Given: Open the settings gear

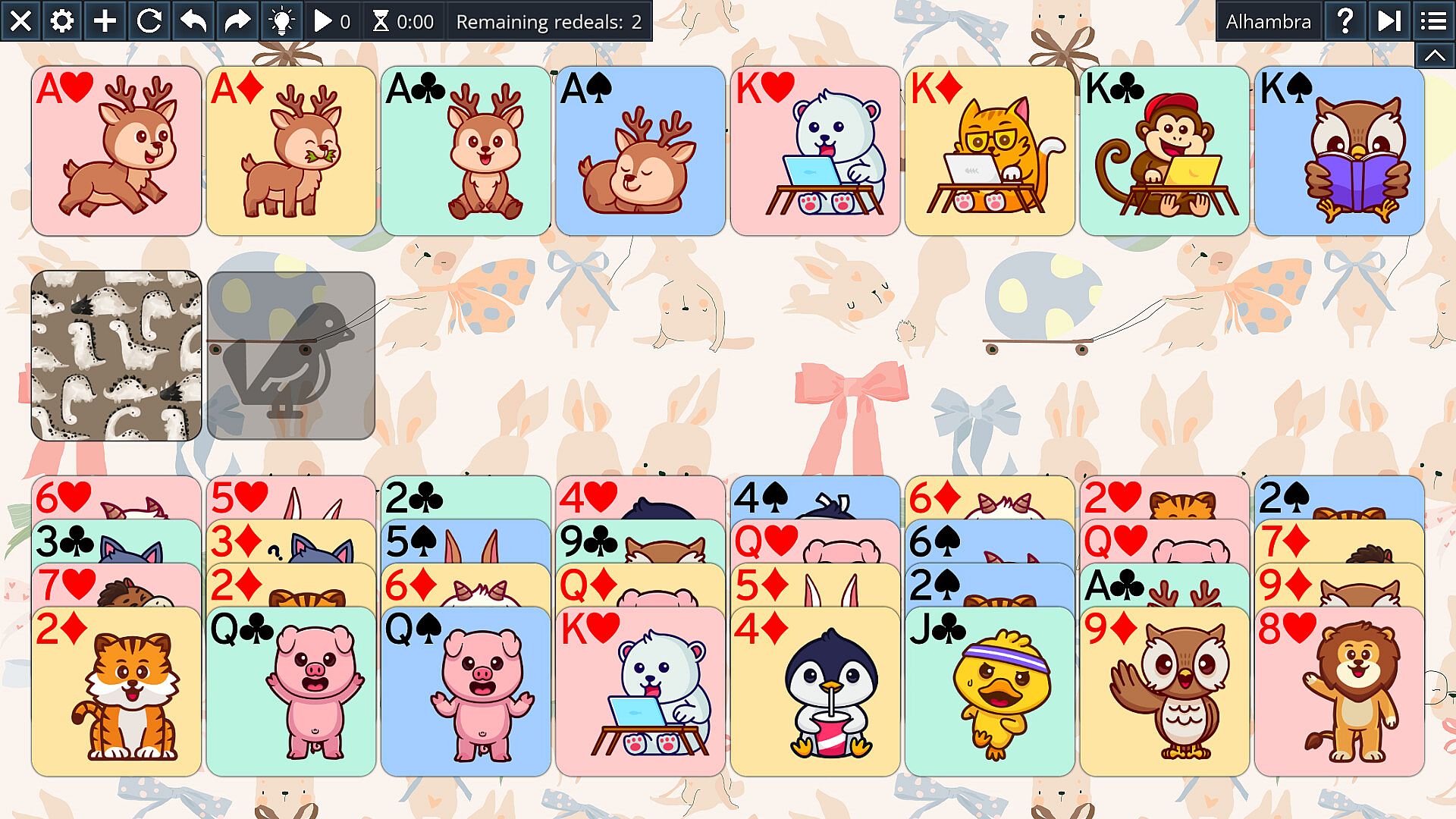Looking at the screenshot, I should coord(62,20).
